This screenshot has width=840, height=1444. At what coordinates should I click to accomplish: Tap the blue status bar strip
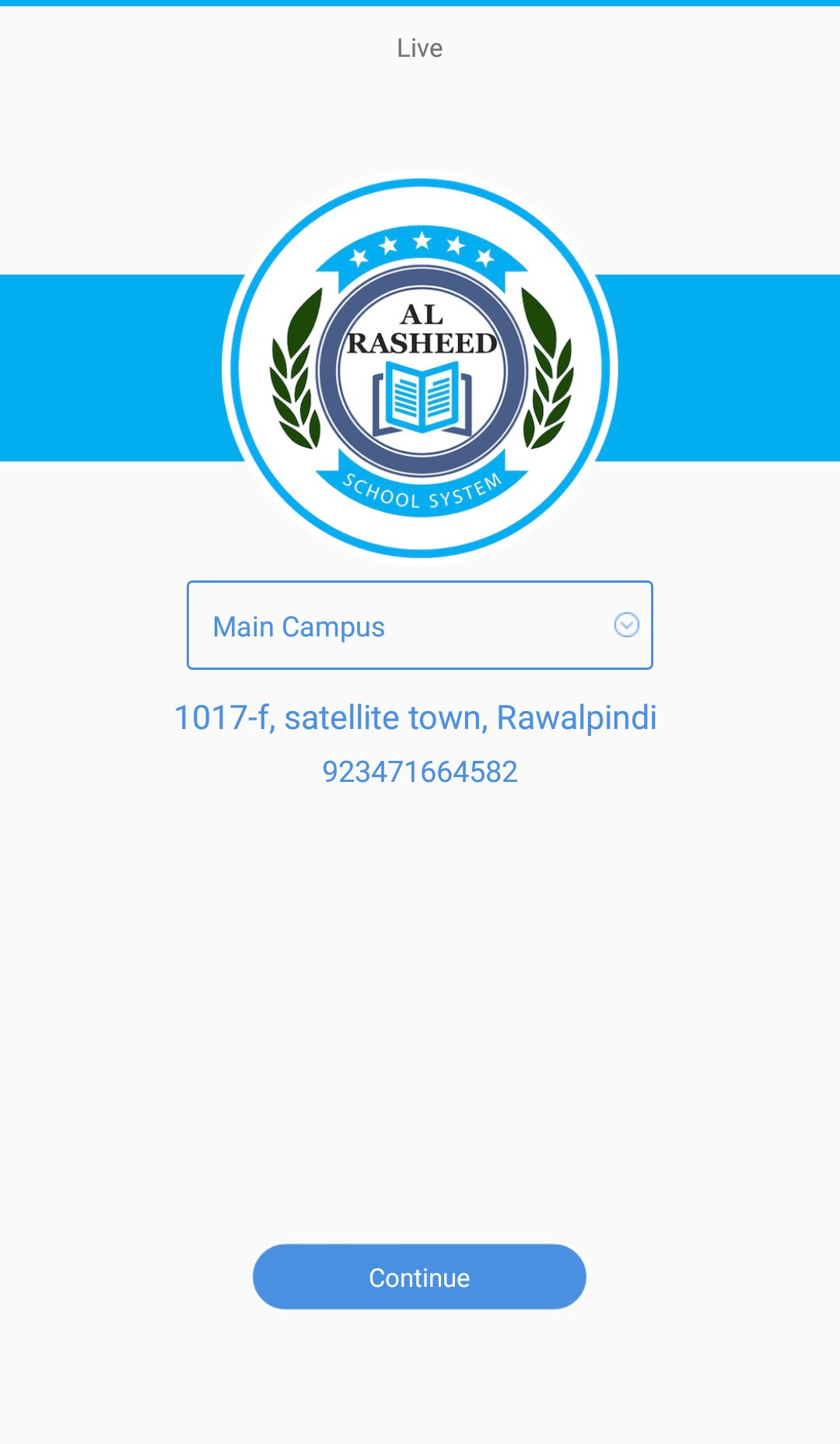point(420,2)
